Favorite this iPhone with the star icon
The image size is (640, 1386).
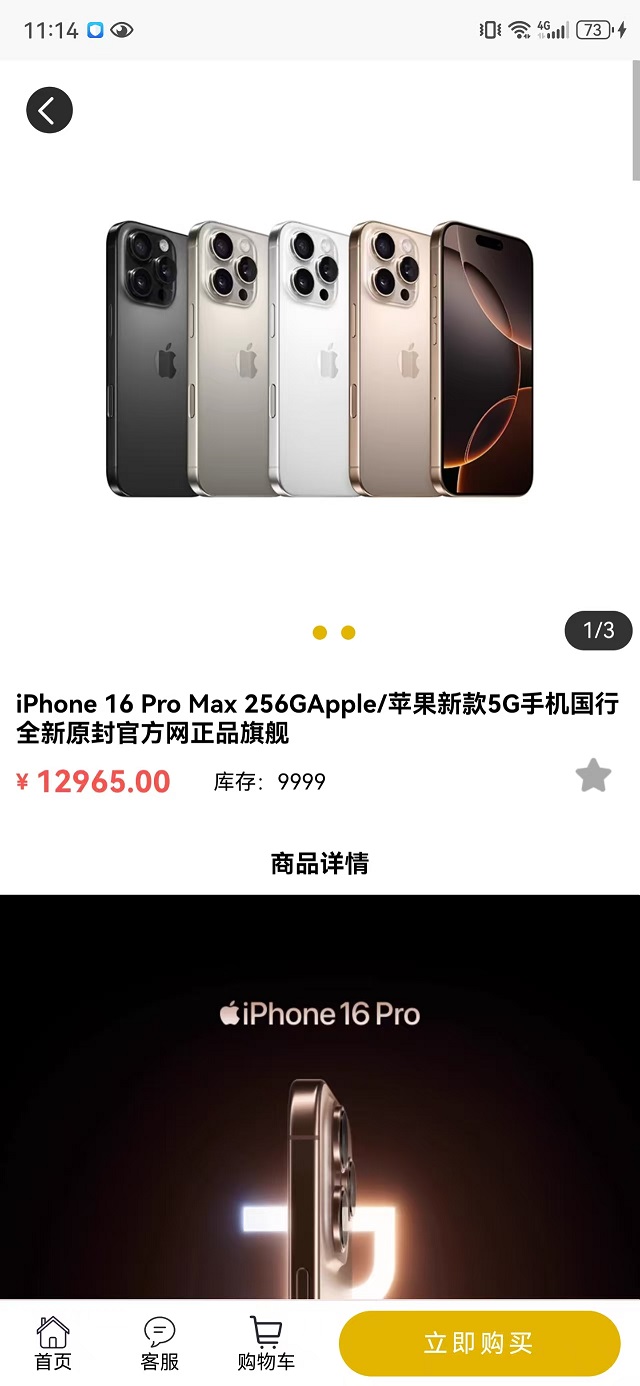[x=593, y=776]
